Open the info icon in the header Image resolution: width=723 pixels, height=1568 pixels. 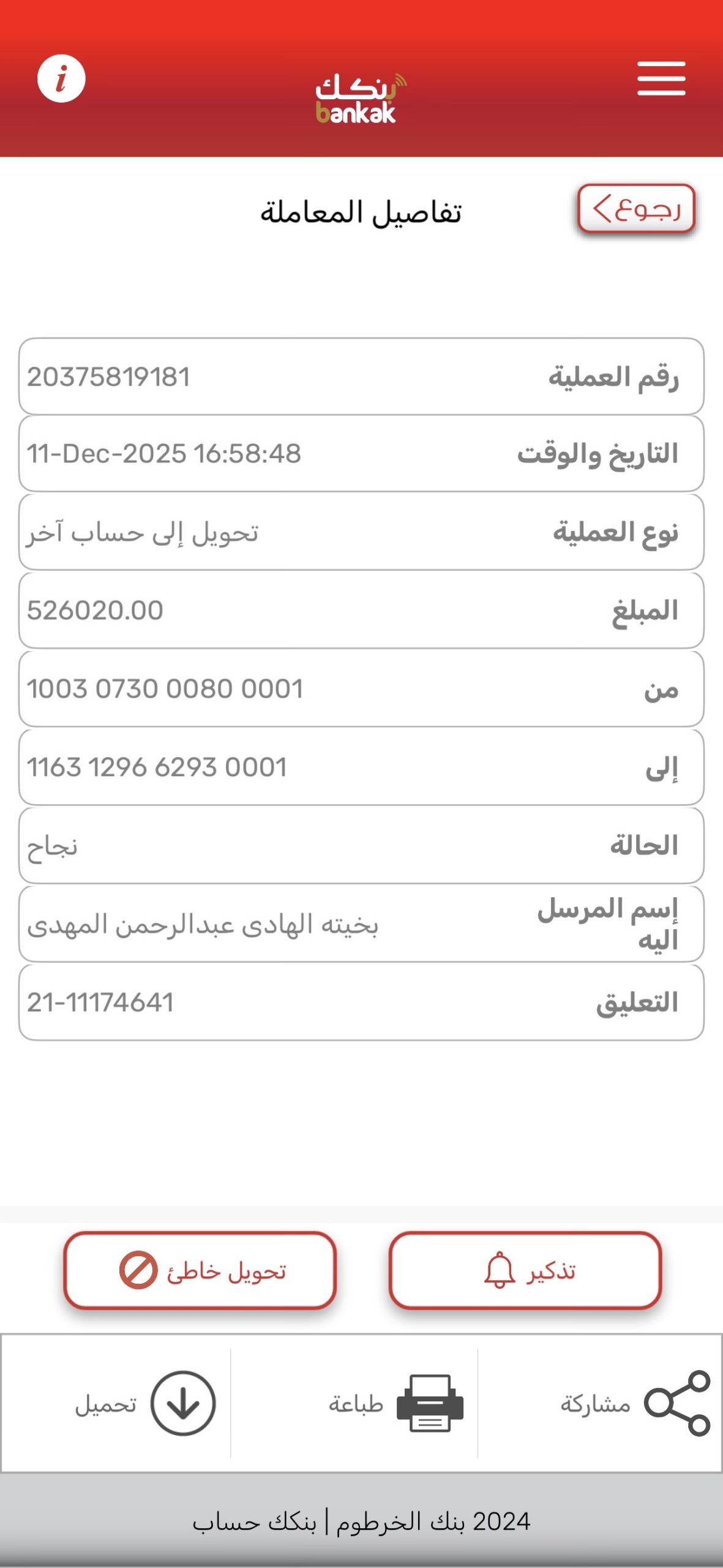click(61, 79)
